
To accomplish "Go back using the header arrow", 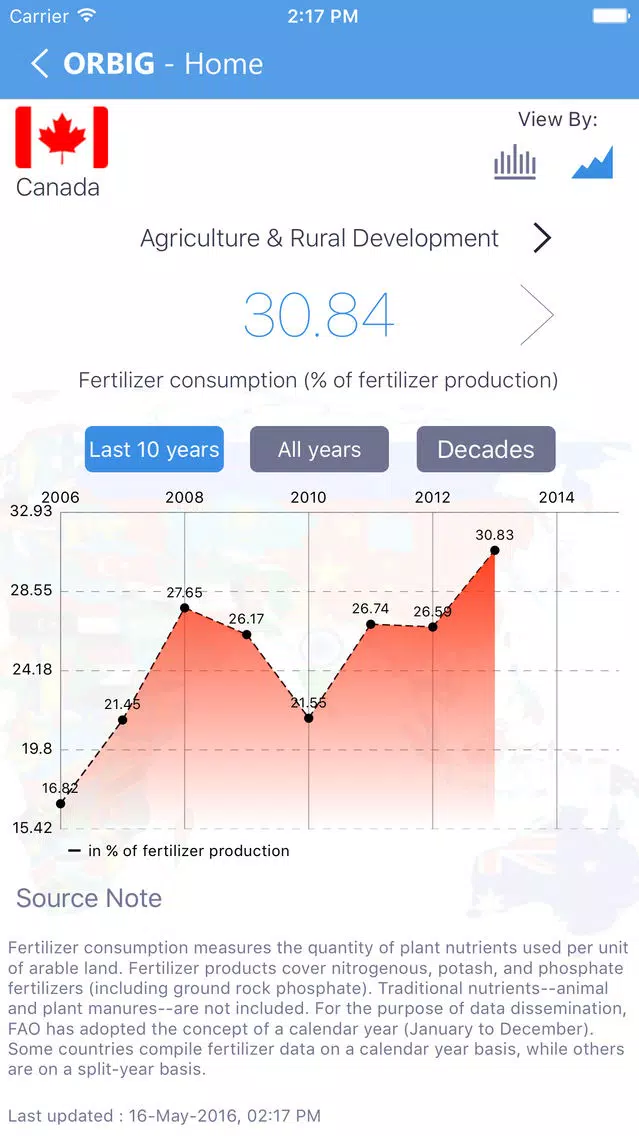I will pyautogui.click(x=39, y=64).
